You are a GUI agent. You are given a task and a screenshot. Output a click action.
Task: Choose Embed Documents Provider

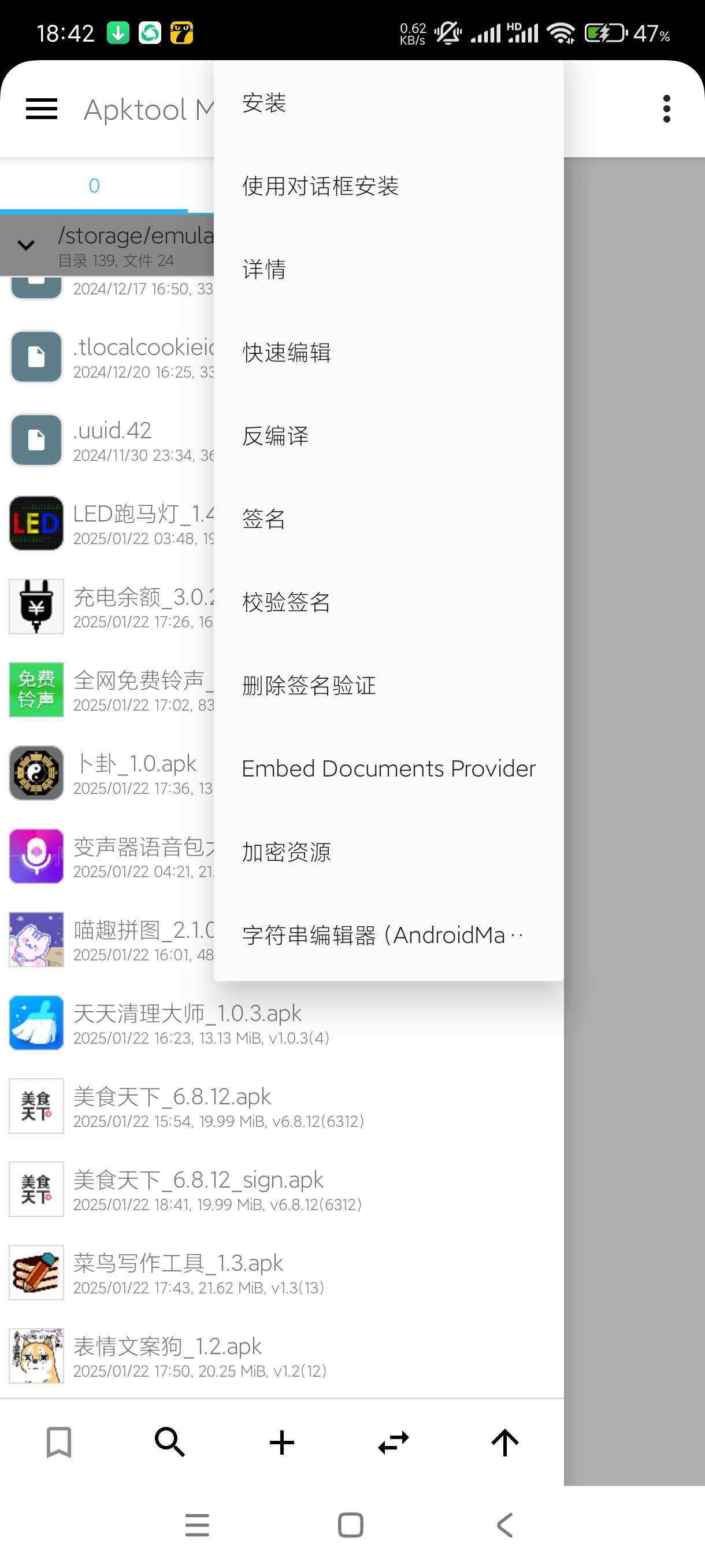pos(388,769)
